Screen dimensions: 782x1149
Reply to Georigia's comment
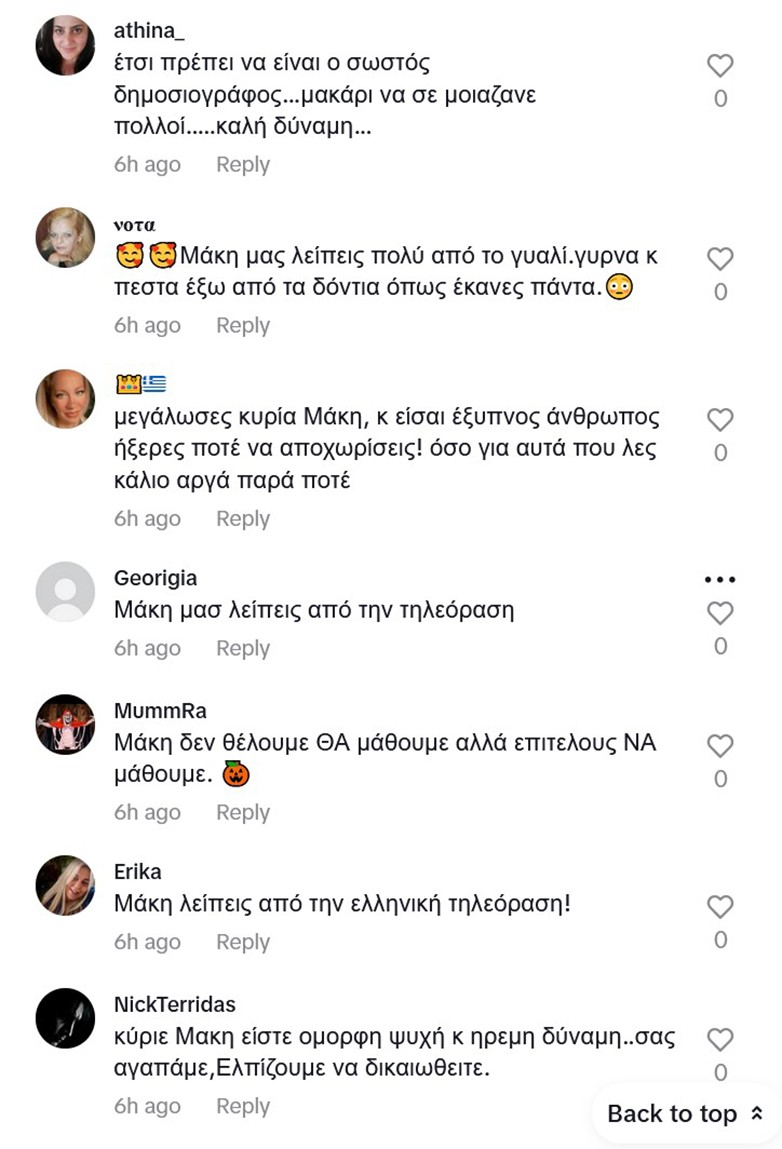coord(243,649)
